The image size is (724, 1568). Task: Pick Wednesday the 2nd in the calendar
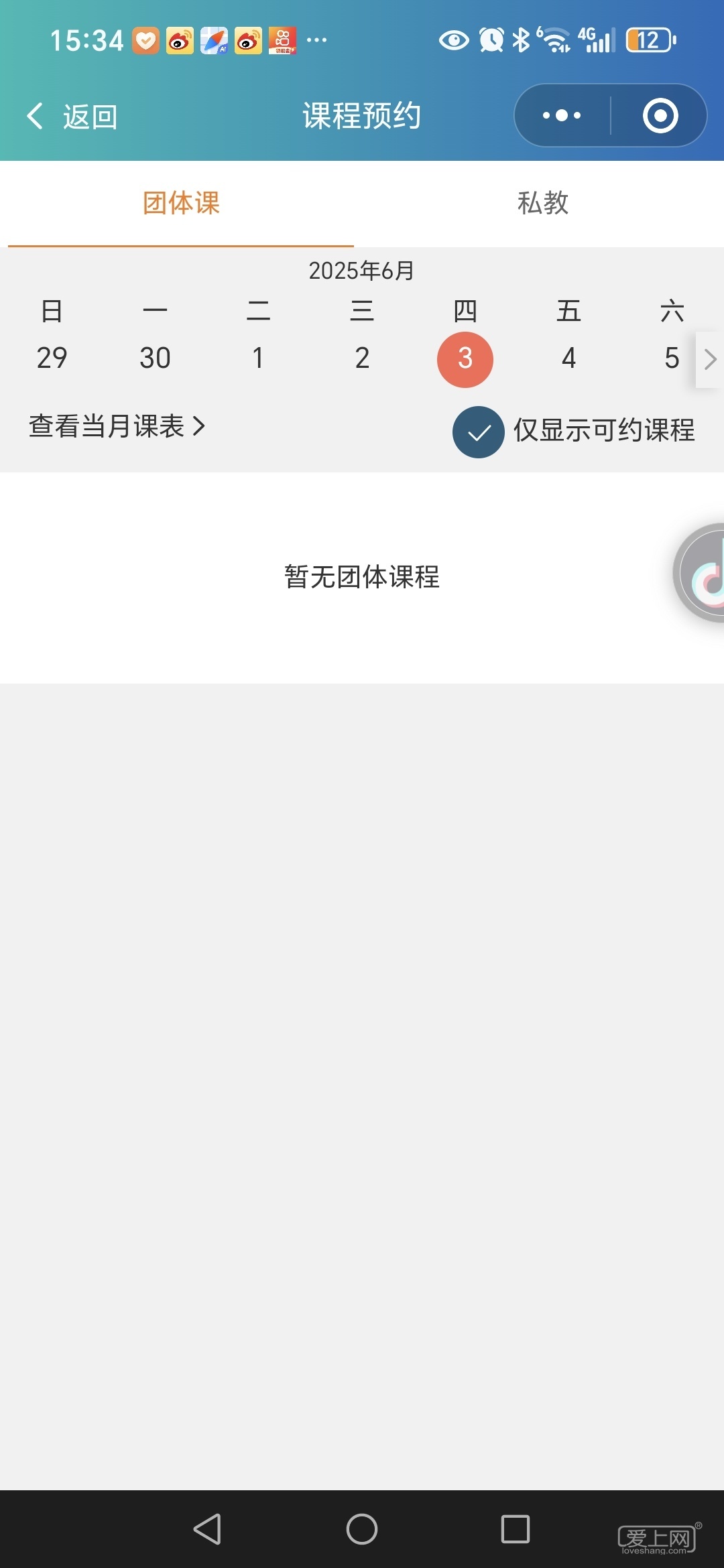(362, 358)
